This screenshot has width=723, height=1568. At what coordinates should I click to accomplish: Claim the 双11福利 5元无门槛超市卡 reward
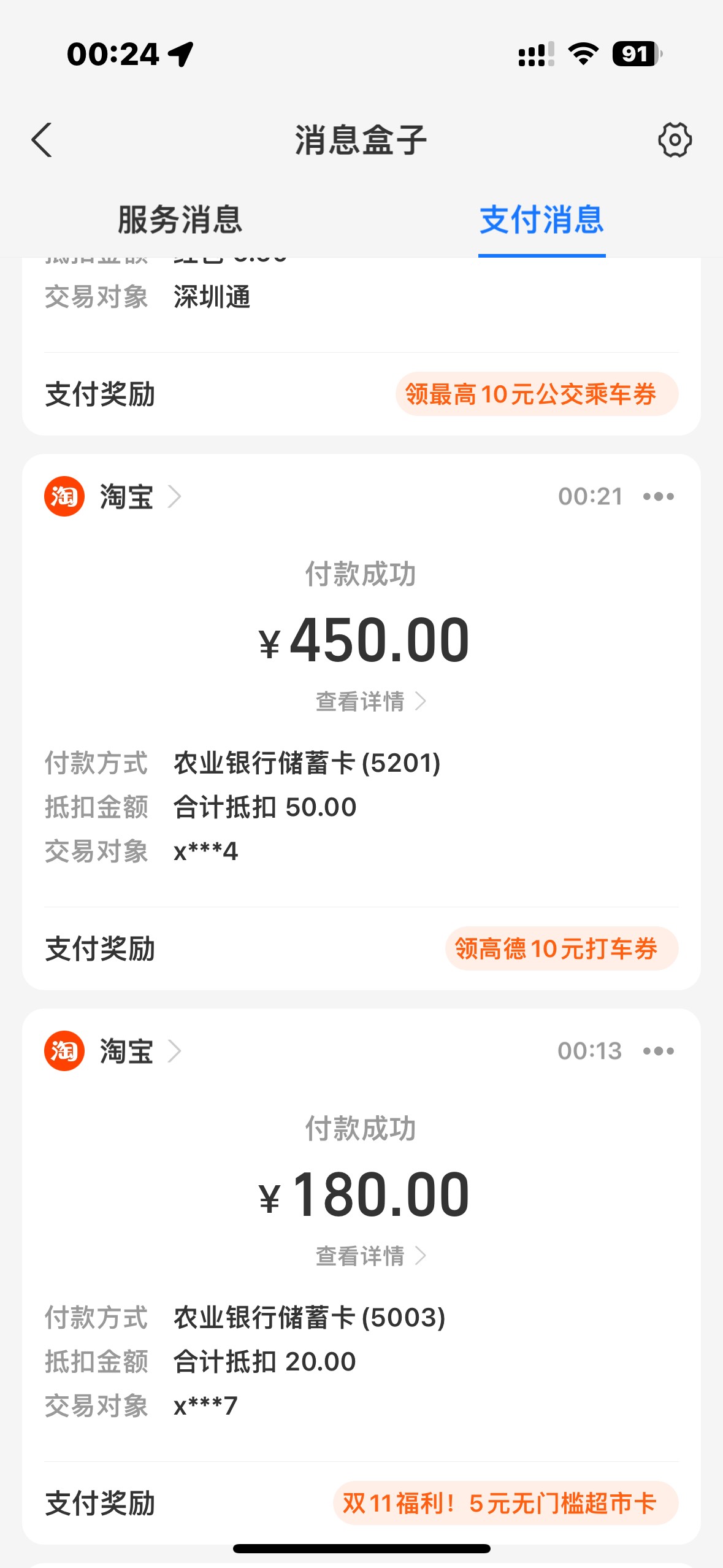point(506,1503)
